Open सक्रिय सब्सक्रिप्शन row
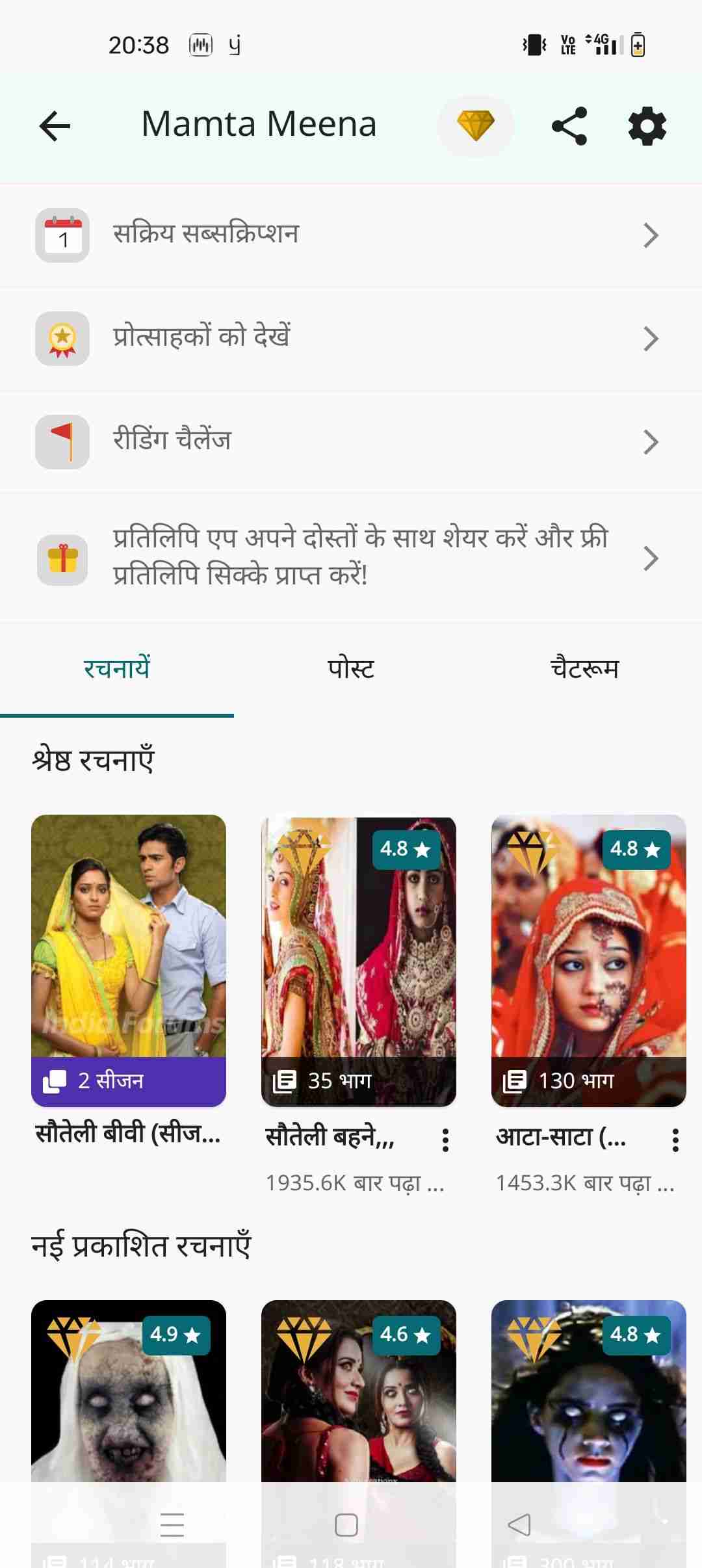702x1568 pixels. point(351,235)
